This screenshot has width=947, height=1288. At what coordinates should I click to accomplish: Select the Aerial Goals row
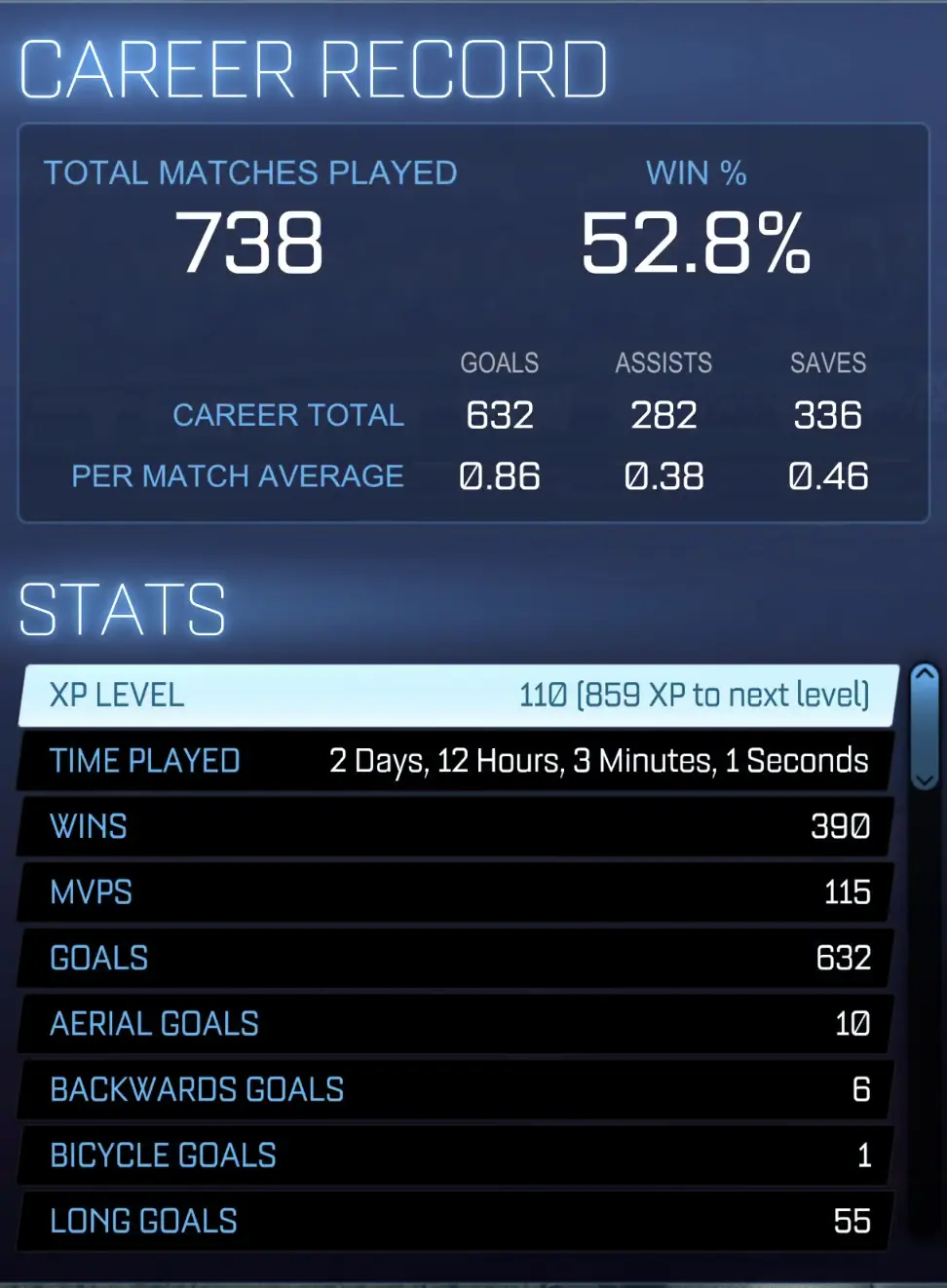click(458, 1024)
